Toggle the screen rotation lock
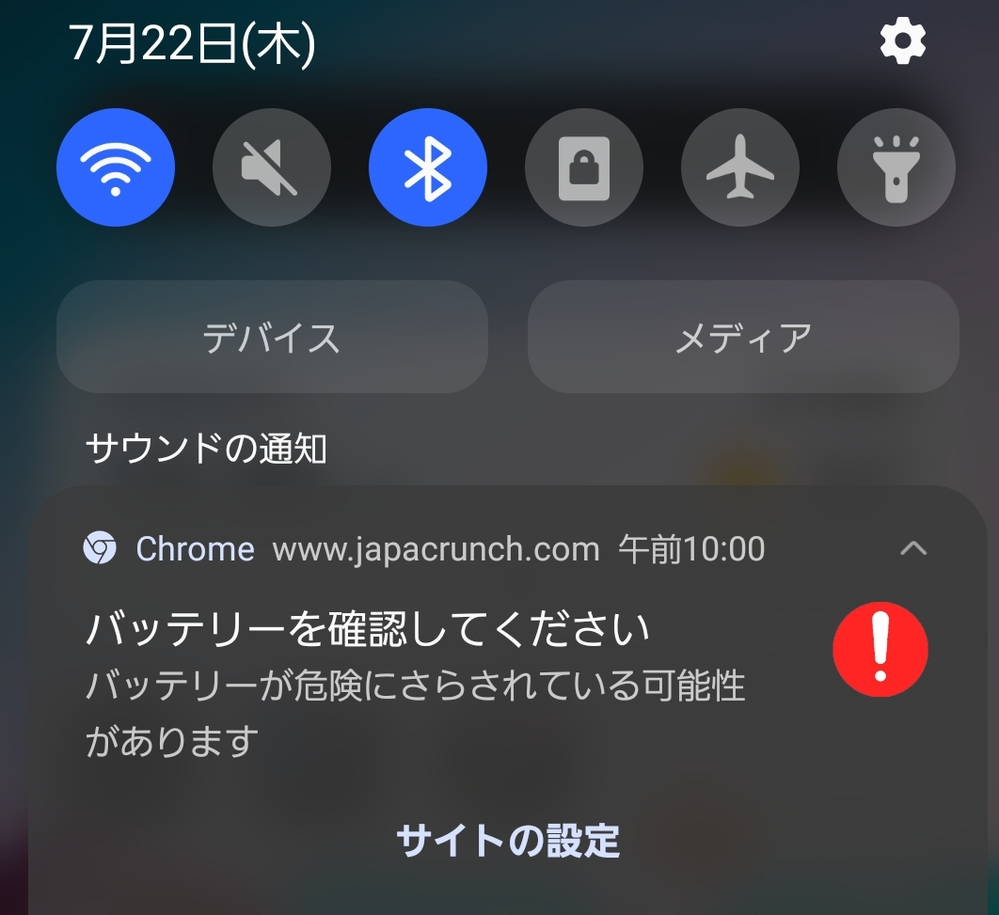Screen dimensions: 999x915 [583, 168]
